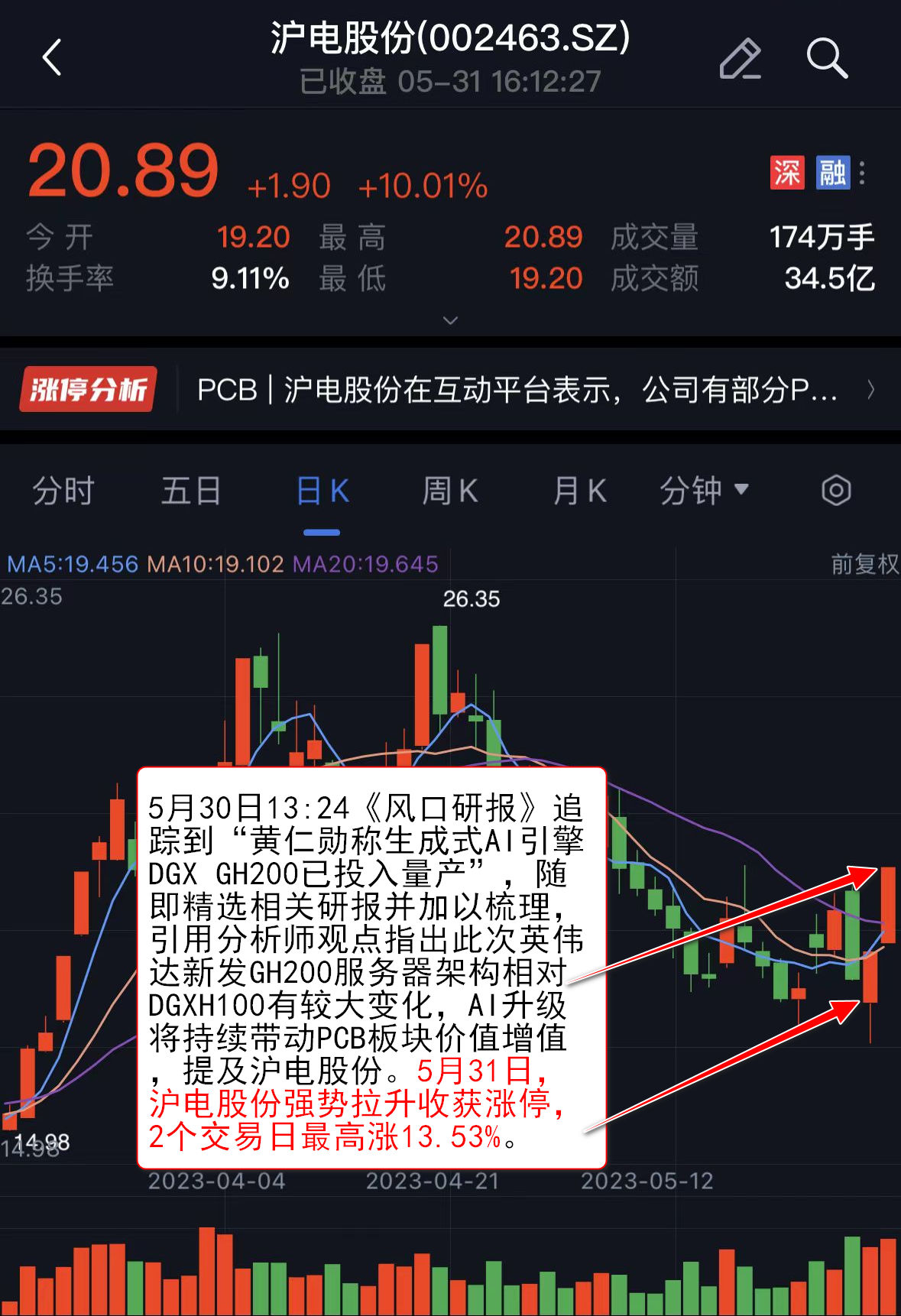The width and height of the screenshot is (901, 1316).
Task: Switch to the 分时 chart tab
Action: coord(63,491)
